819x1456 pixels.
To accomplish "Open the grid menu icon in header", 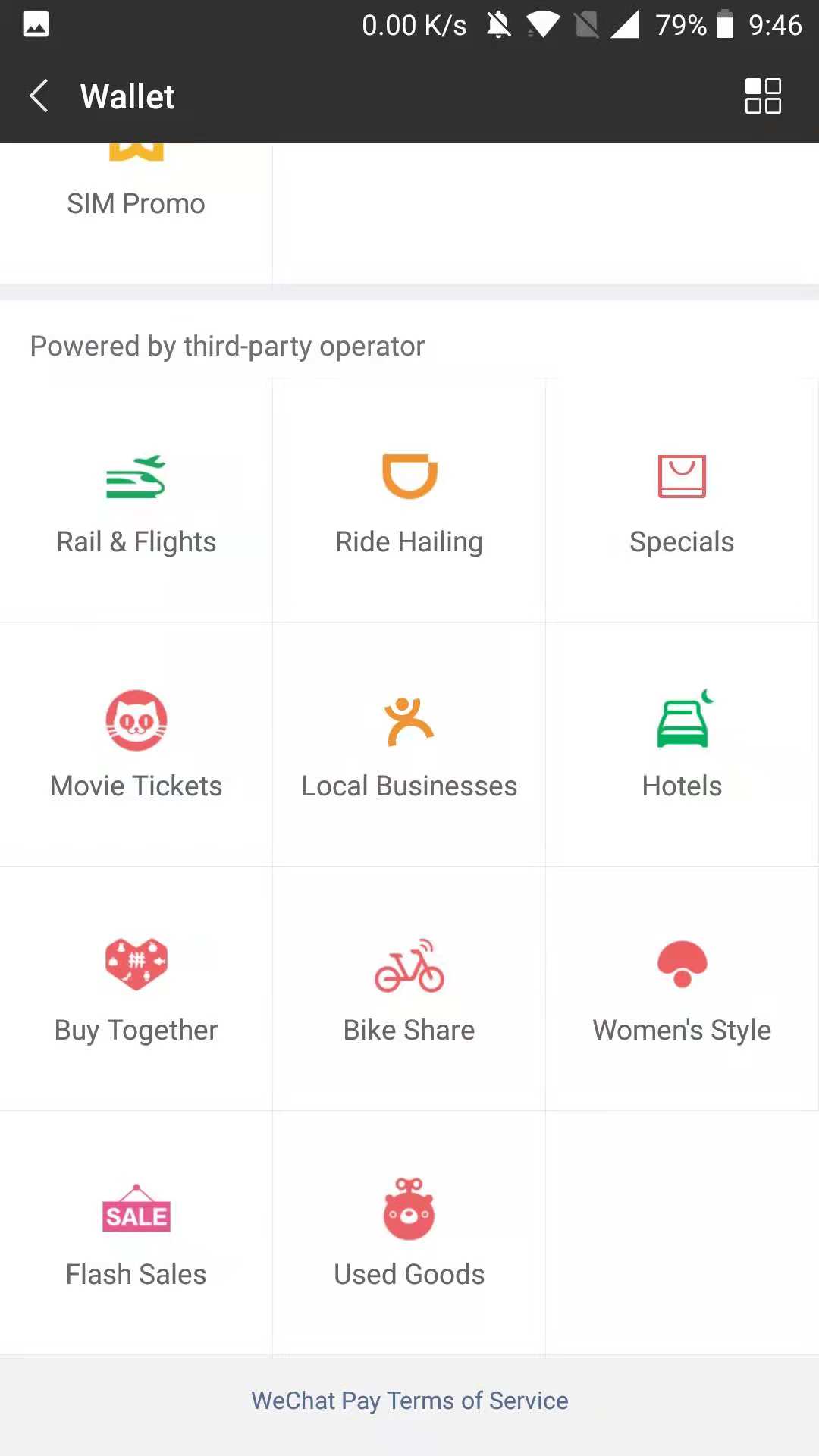I will pyautogui.click(x=763, y=96).
